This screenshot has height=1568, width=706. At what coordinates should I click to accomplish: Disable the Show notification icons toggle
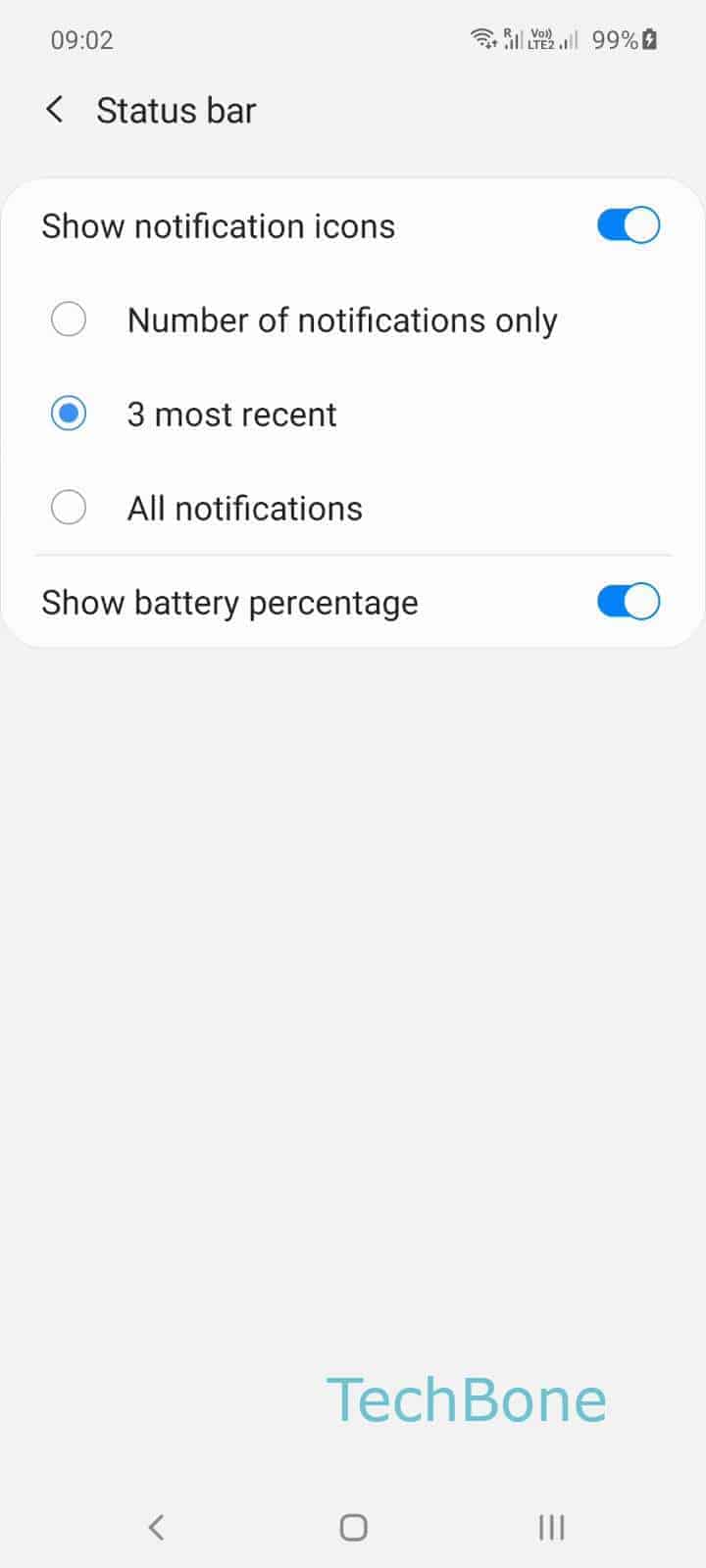[x=628, y=224]
